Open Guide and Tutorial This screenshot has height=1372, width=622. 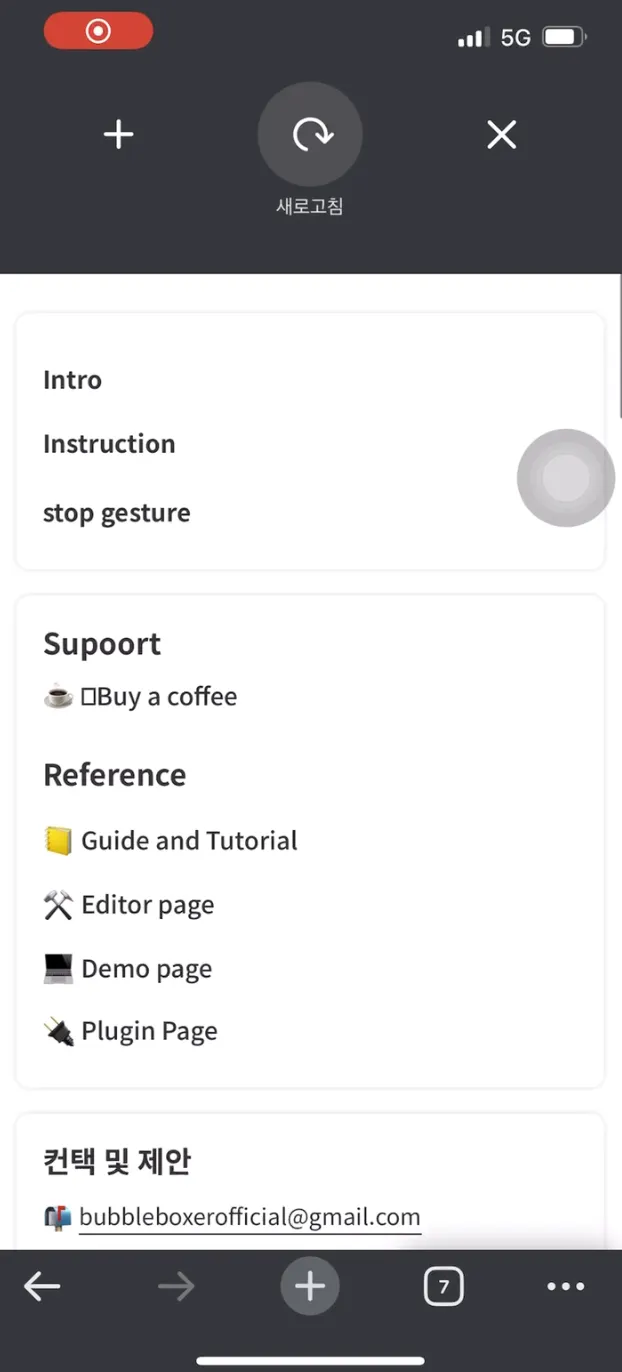pos(188,841)
